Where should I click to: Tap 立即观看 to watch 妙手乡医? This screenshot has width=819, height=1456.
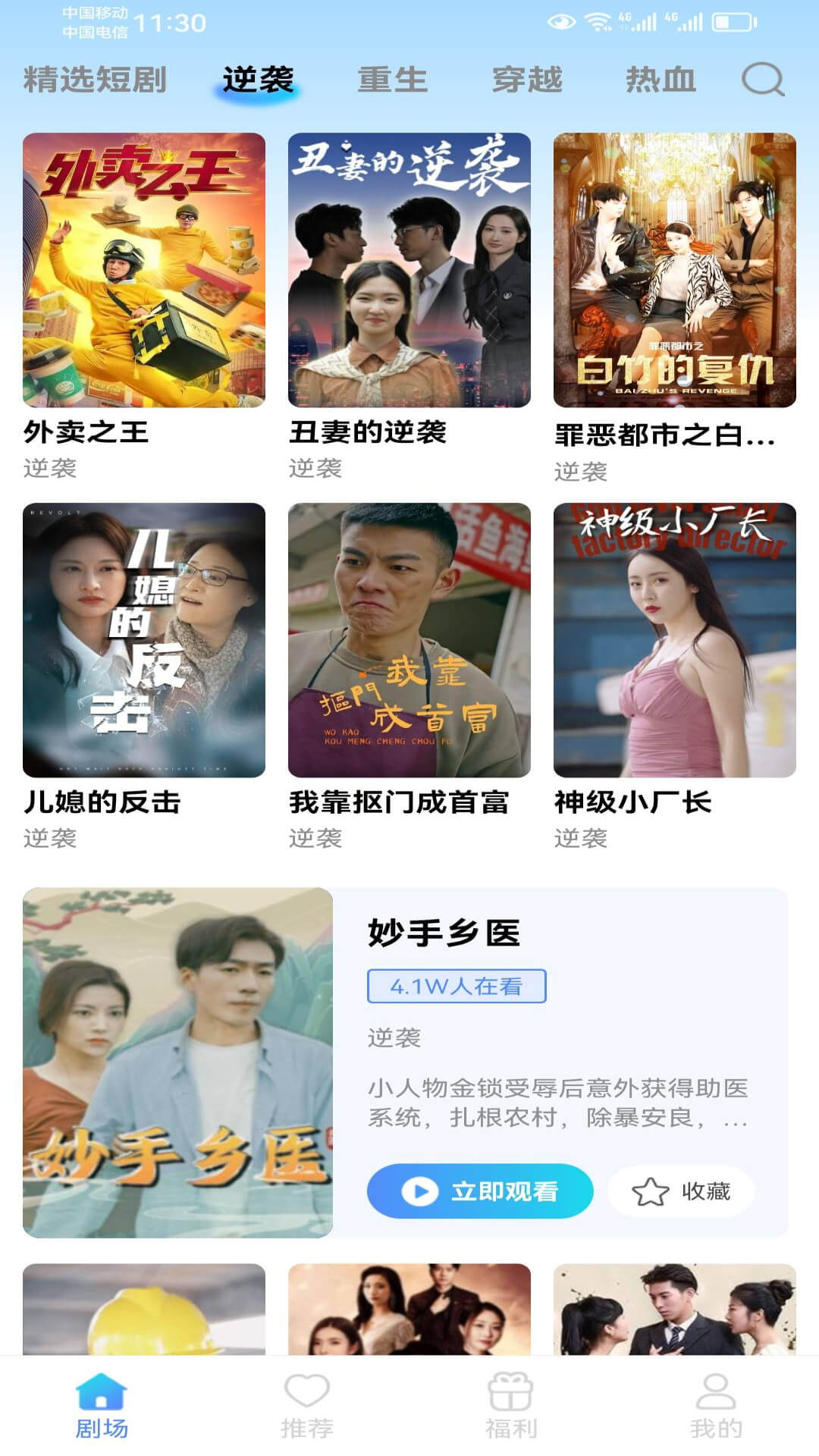tap(479, 1191)
